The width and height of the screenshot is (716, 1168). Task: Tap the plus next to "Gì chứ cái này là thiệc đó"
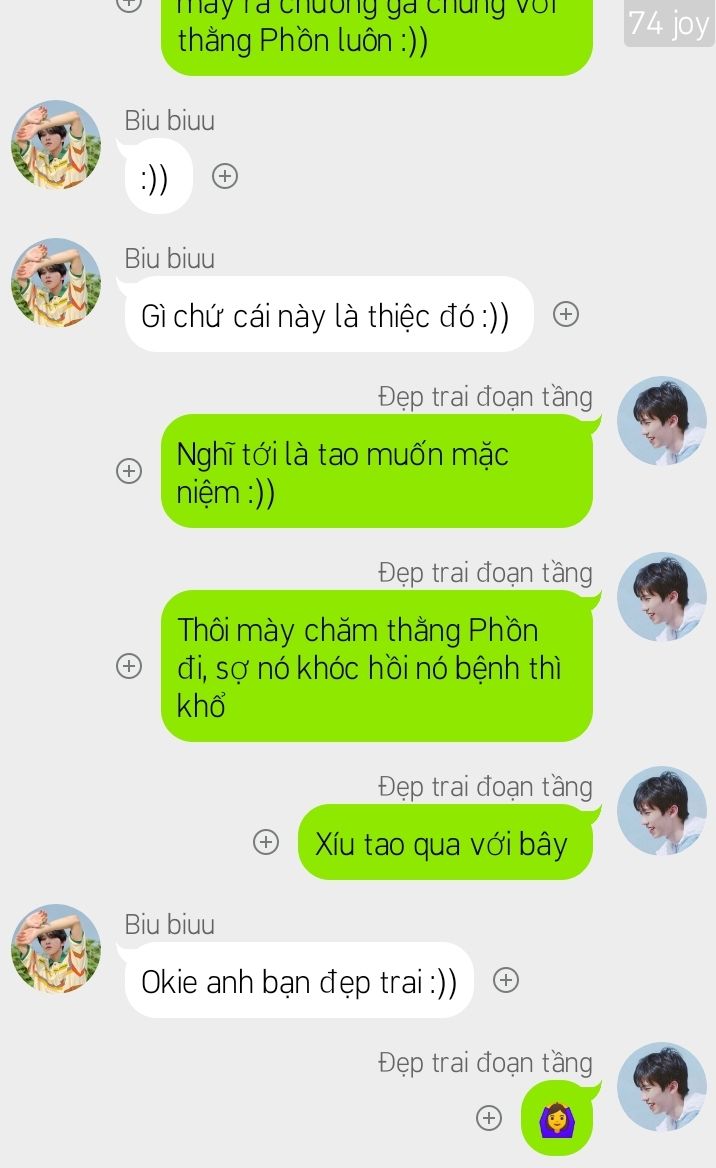(x=566, y=314)
